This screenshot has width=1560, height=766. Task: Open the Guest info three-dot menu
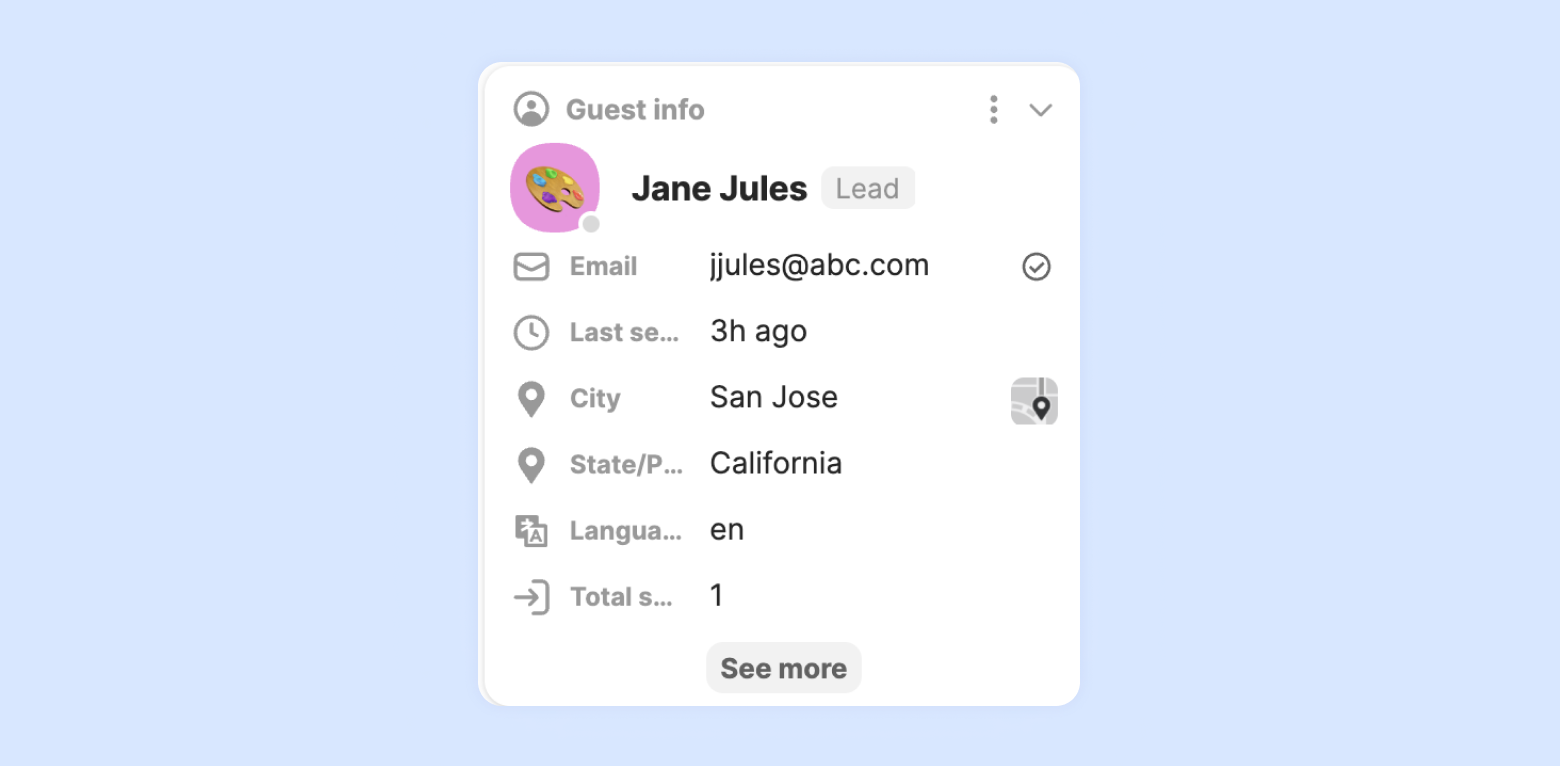(993, 110)
